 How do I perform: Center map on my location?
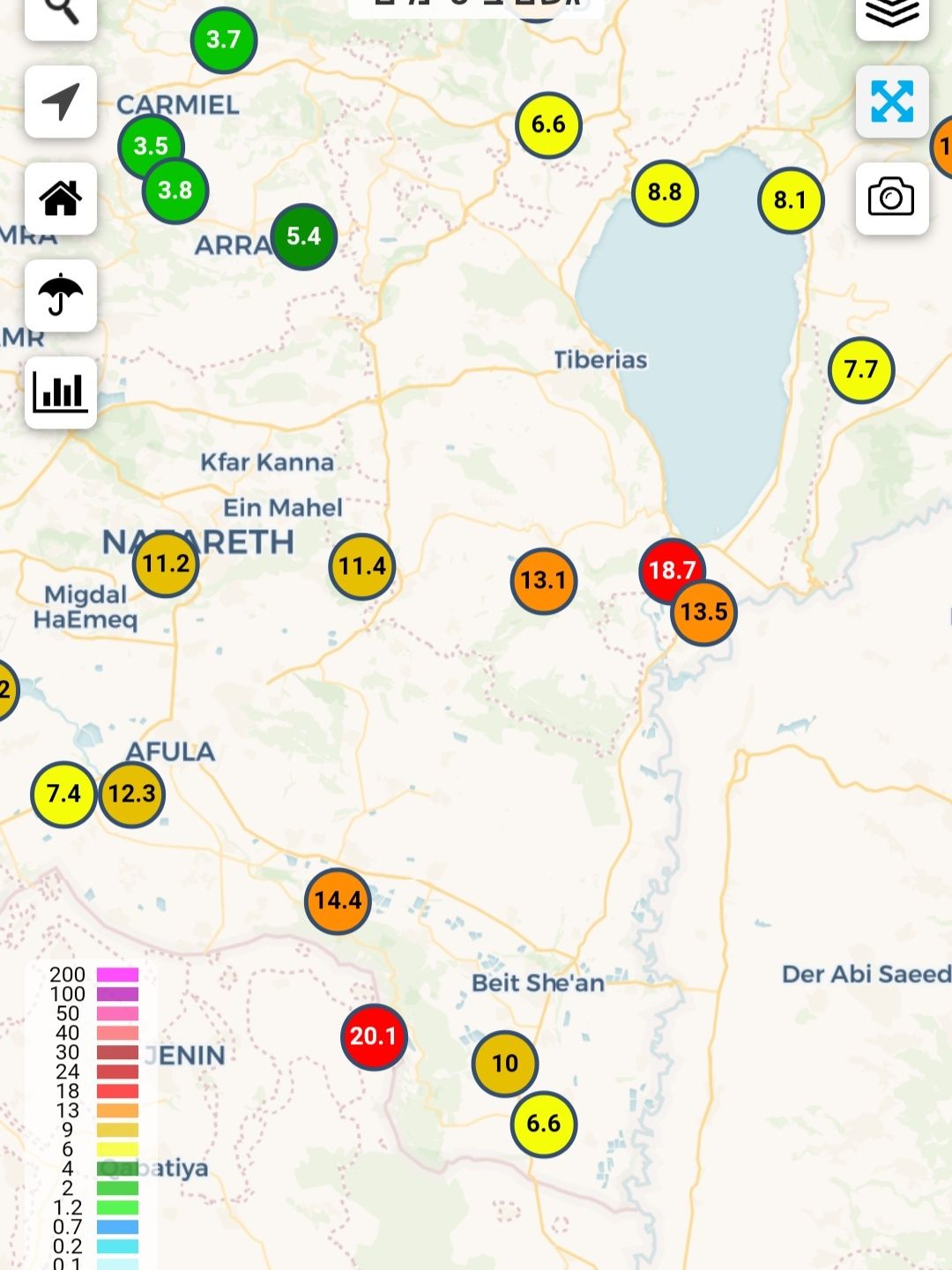coord(60,102)
